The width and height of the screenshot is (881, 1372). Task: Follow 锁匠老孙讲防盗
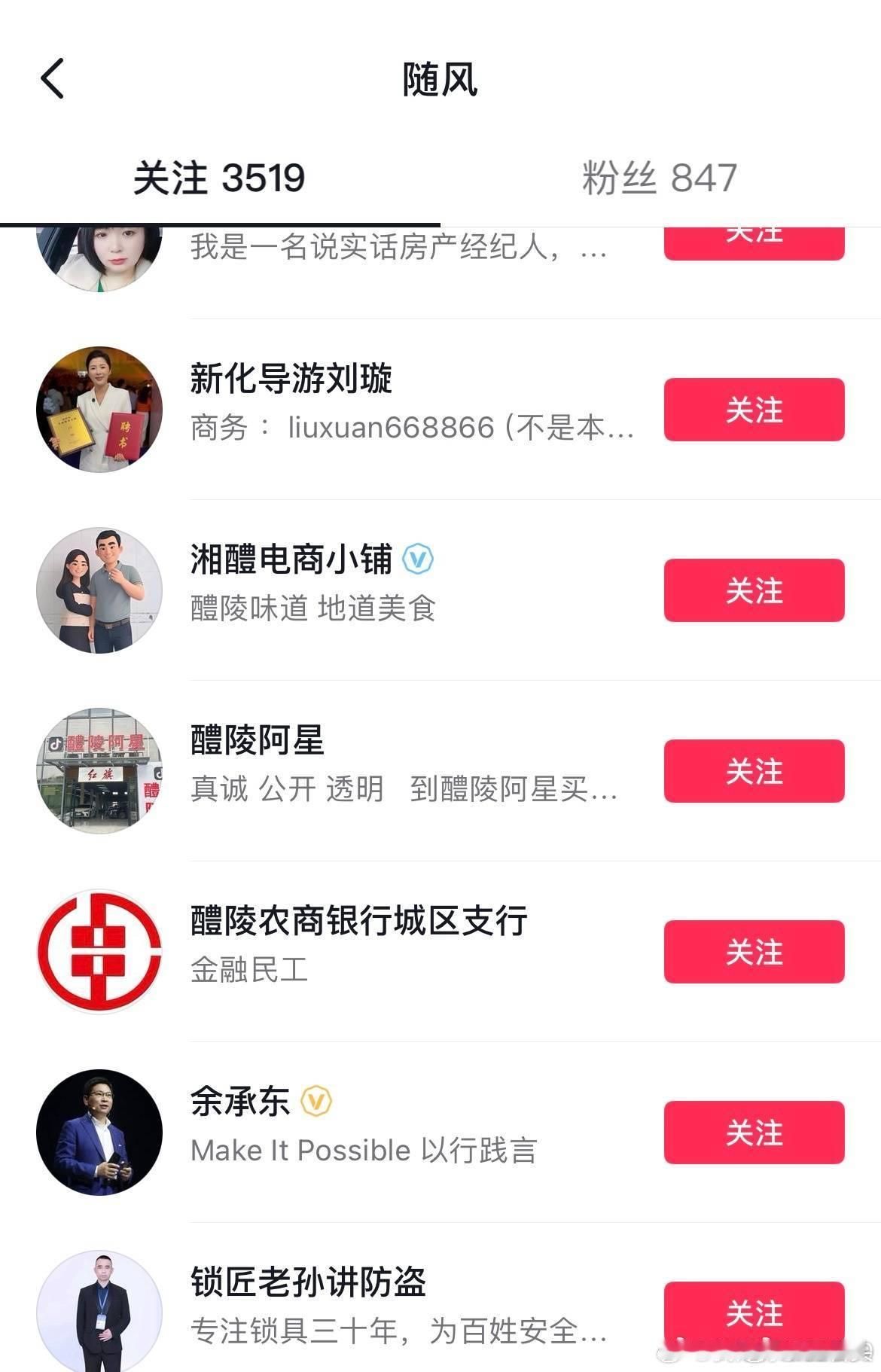(x=754, y=1313)
